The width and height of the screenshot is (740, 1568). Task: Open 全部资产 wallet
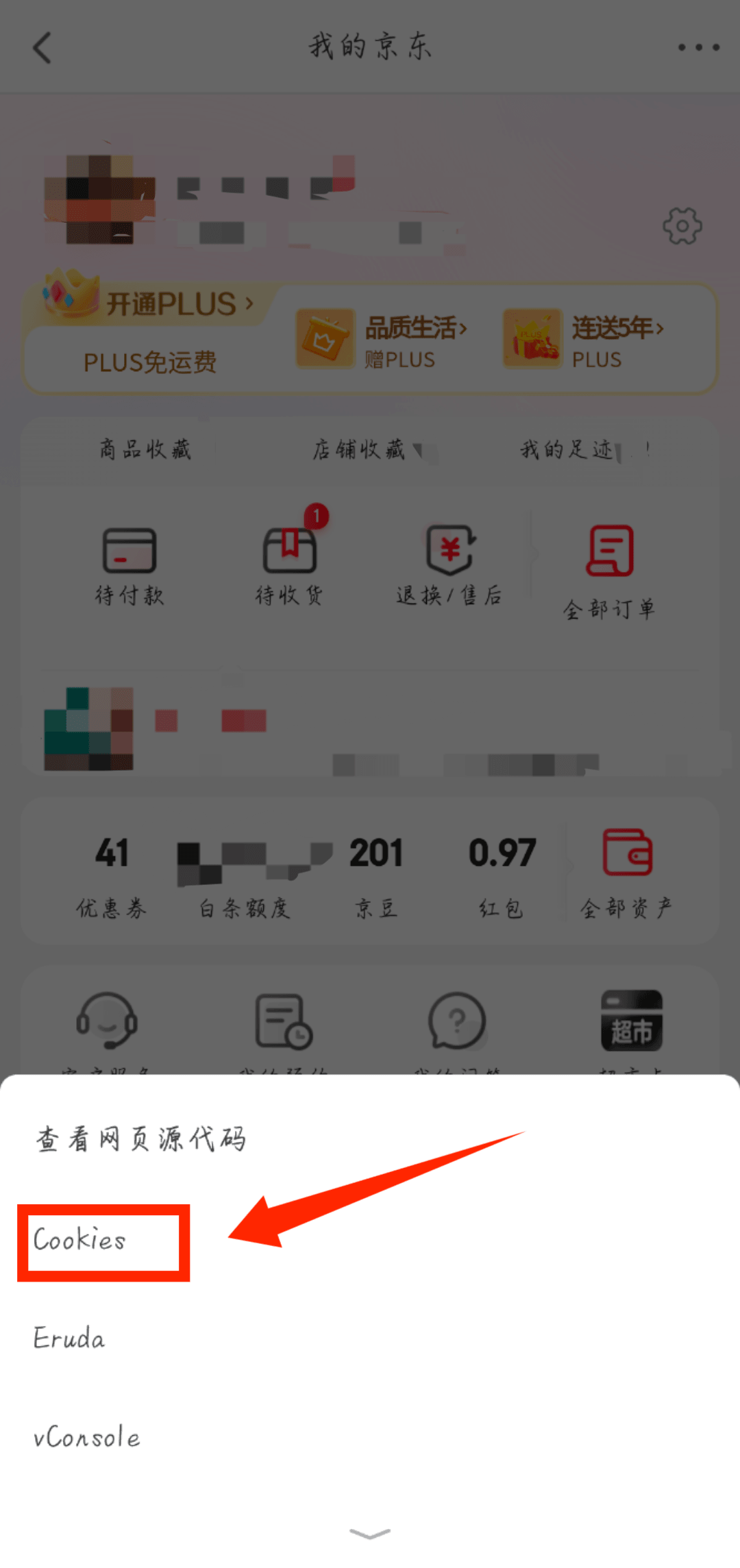(626, 873)
